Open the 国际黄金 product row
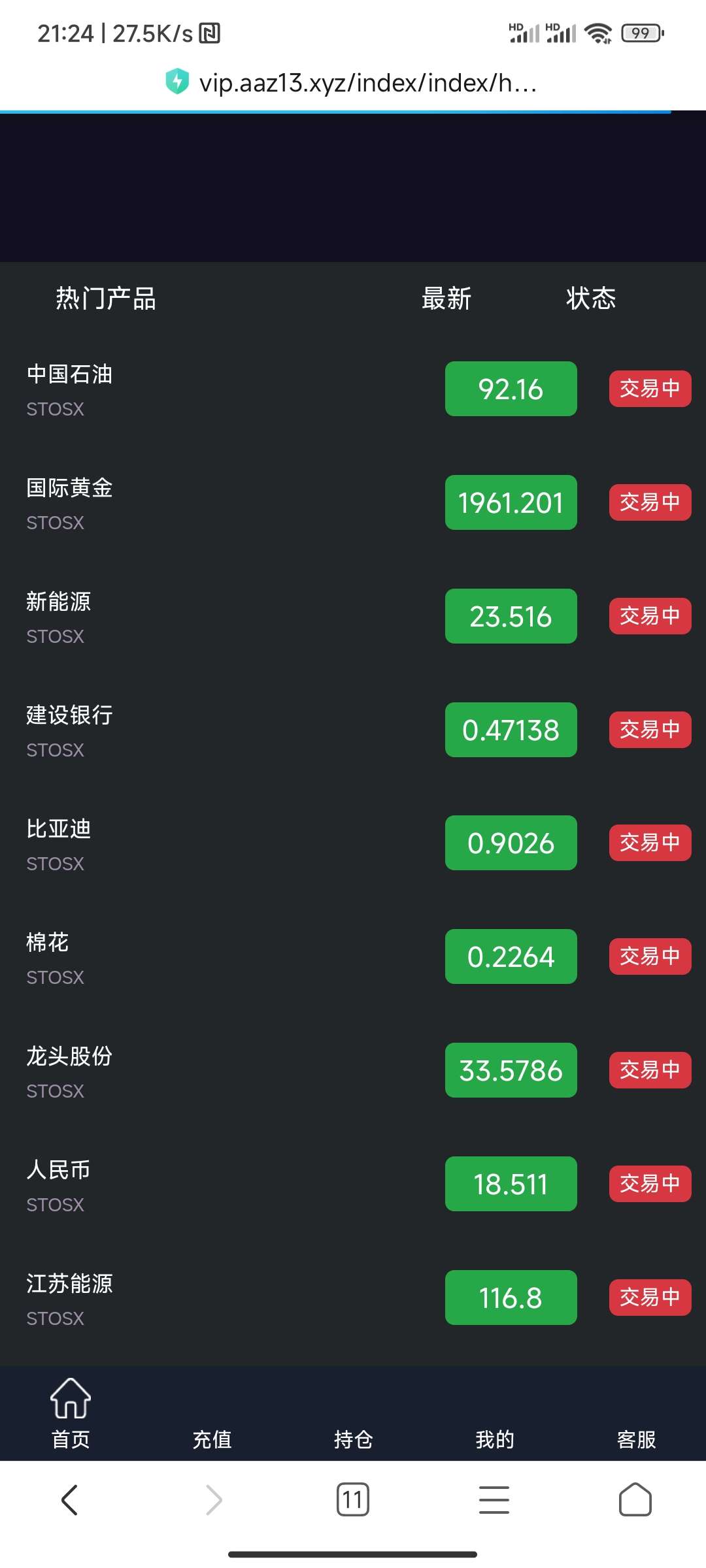Viewport: 706px width, 1568px height. (353, 502)
